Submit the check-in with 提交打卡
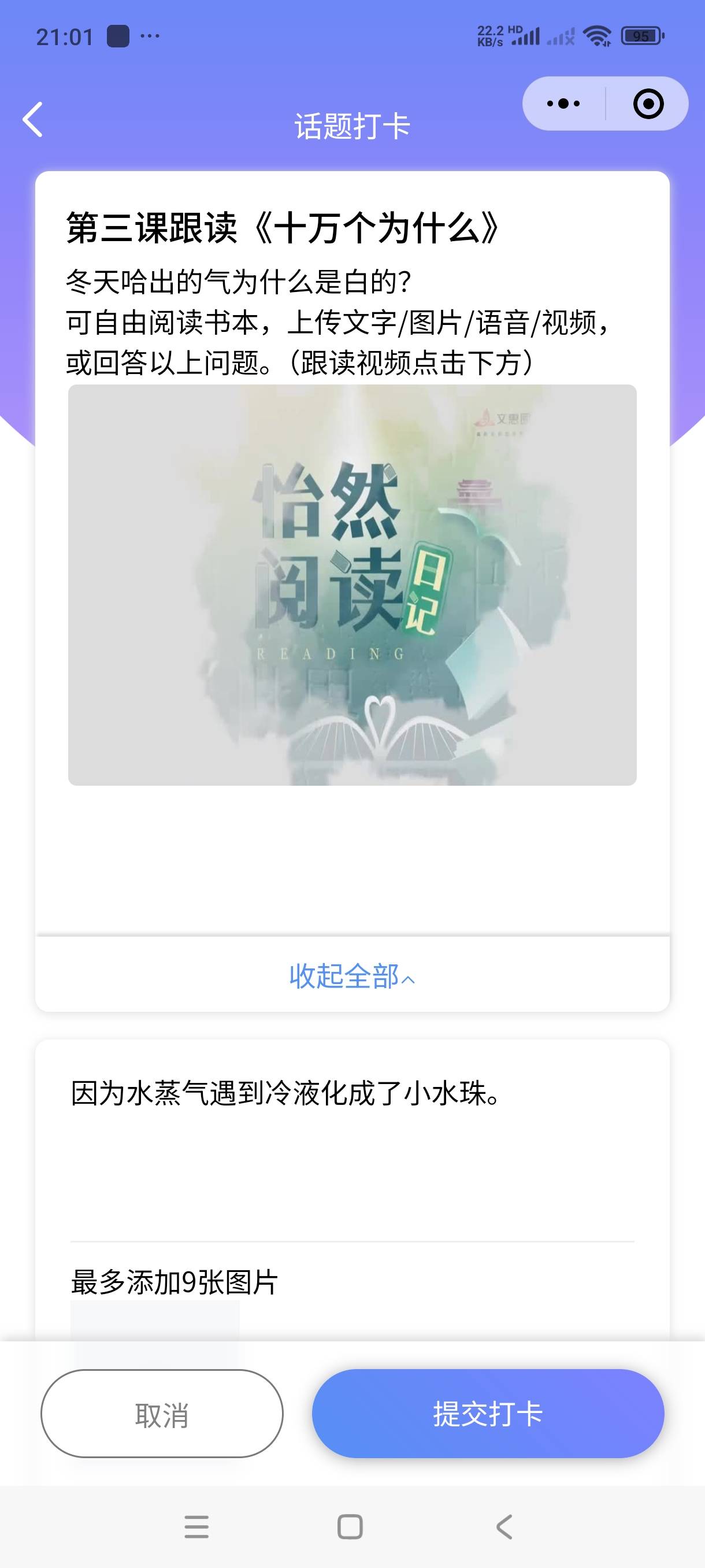Screen dimensions: 705x1568 point(488,1414)
